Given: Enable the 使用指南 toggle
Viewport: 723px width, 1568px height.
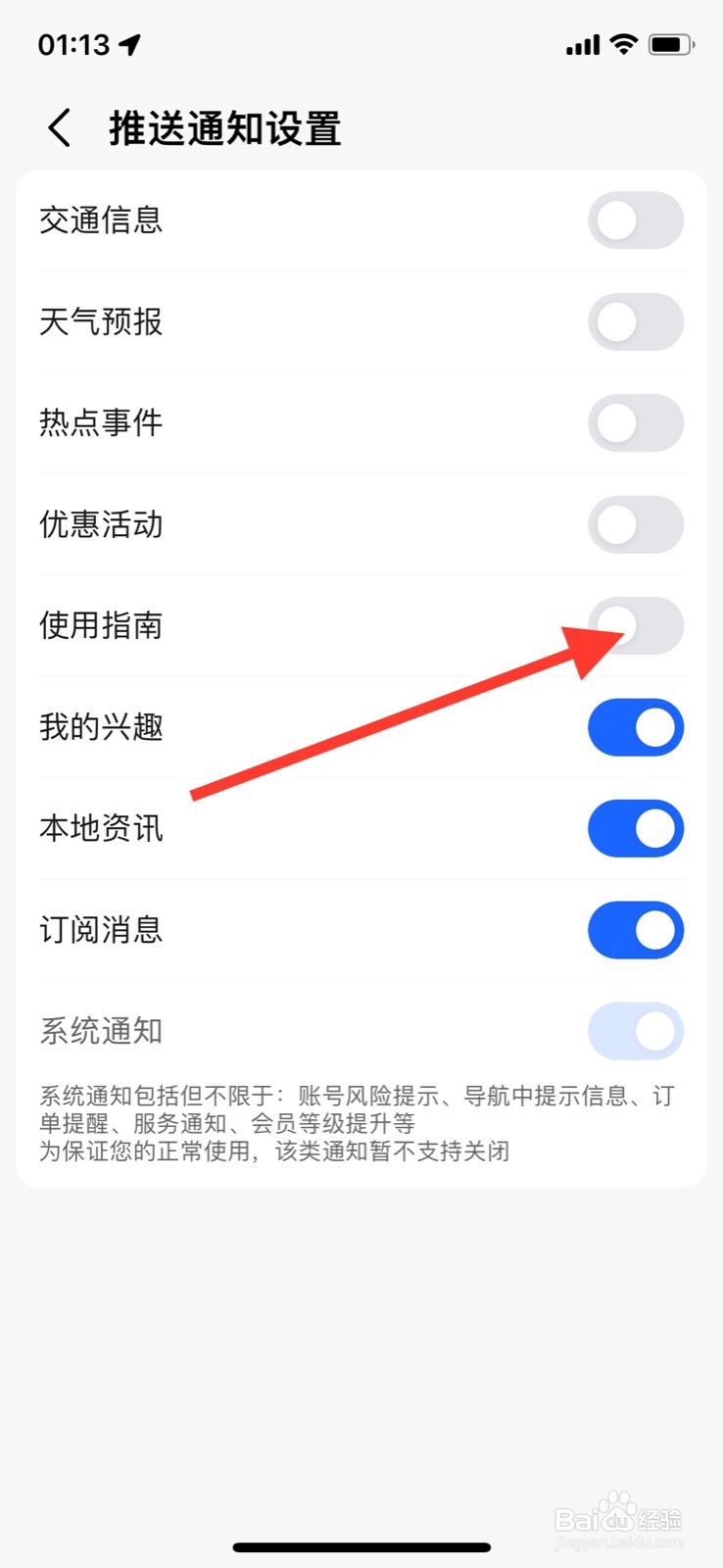Looking at the screenshot, I should coord(636,626).
